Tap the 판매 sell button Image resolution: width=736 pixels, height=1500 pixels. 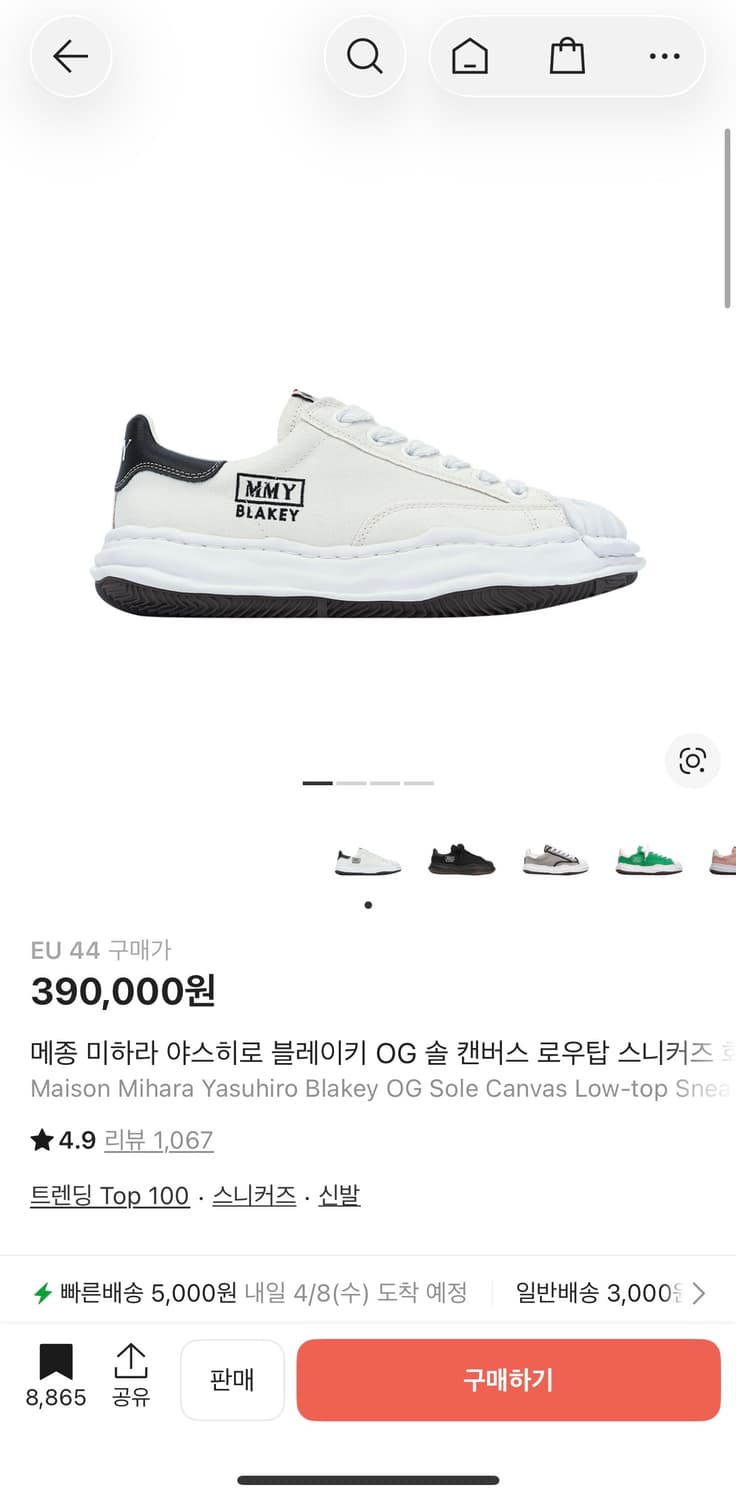coord(232,1380)
